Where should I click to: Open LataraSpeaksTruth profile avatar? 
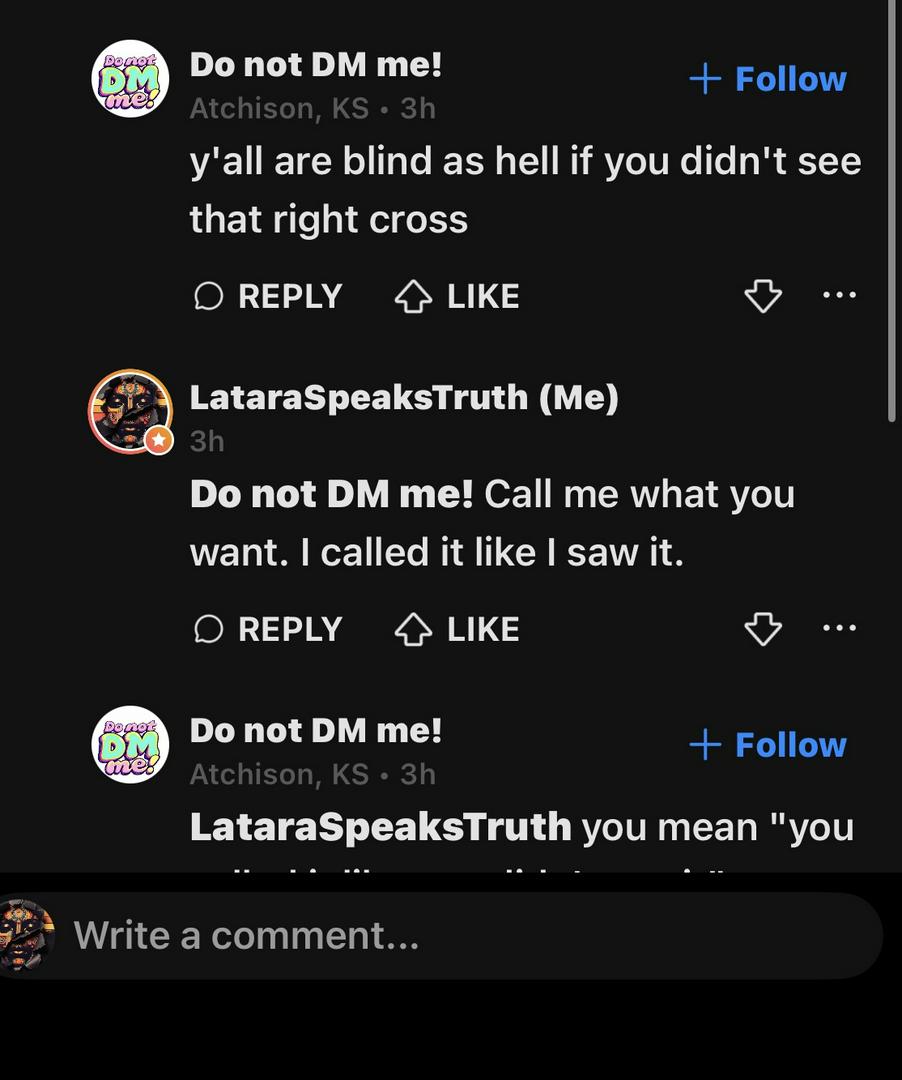tap(130, 410)
